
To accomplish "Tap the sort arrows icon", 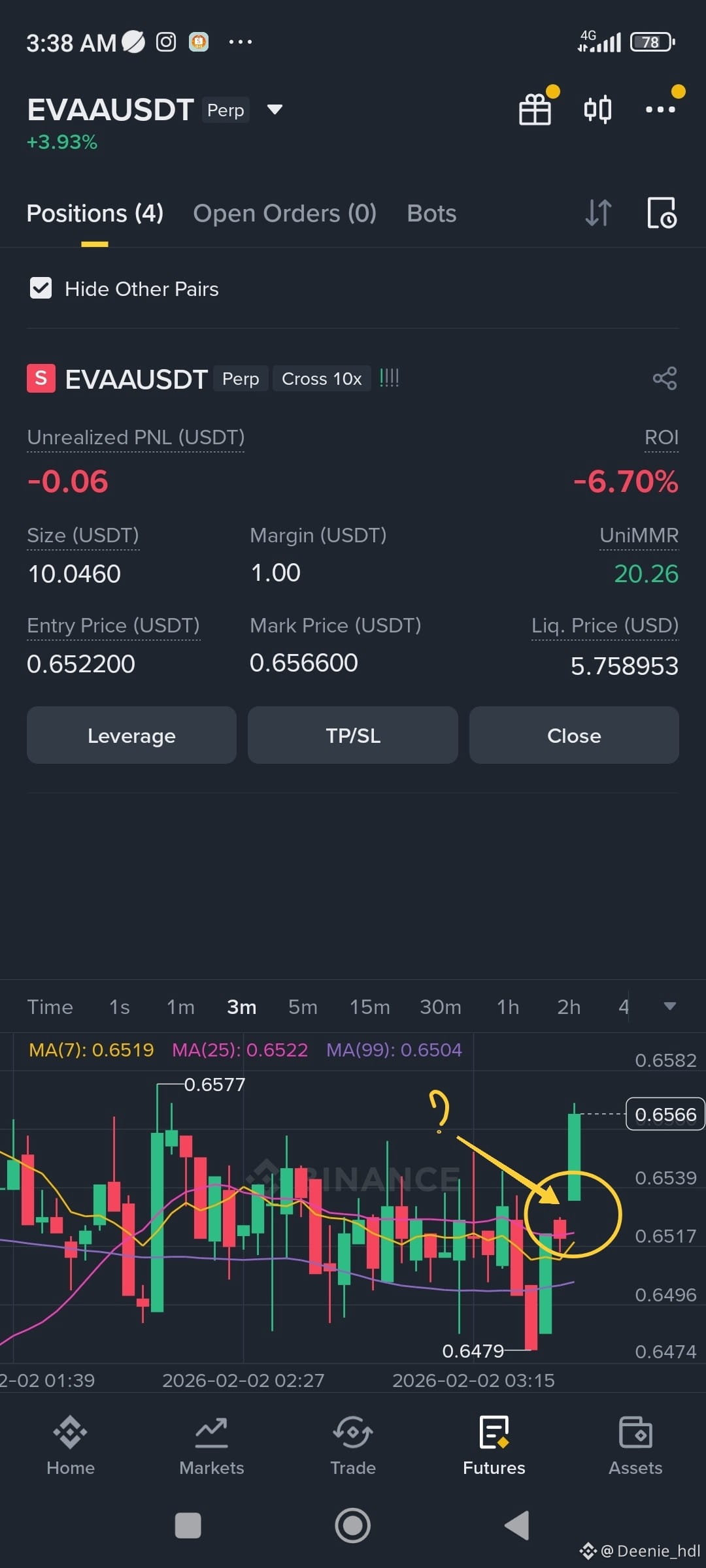I will coord(598,213).
